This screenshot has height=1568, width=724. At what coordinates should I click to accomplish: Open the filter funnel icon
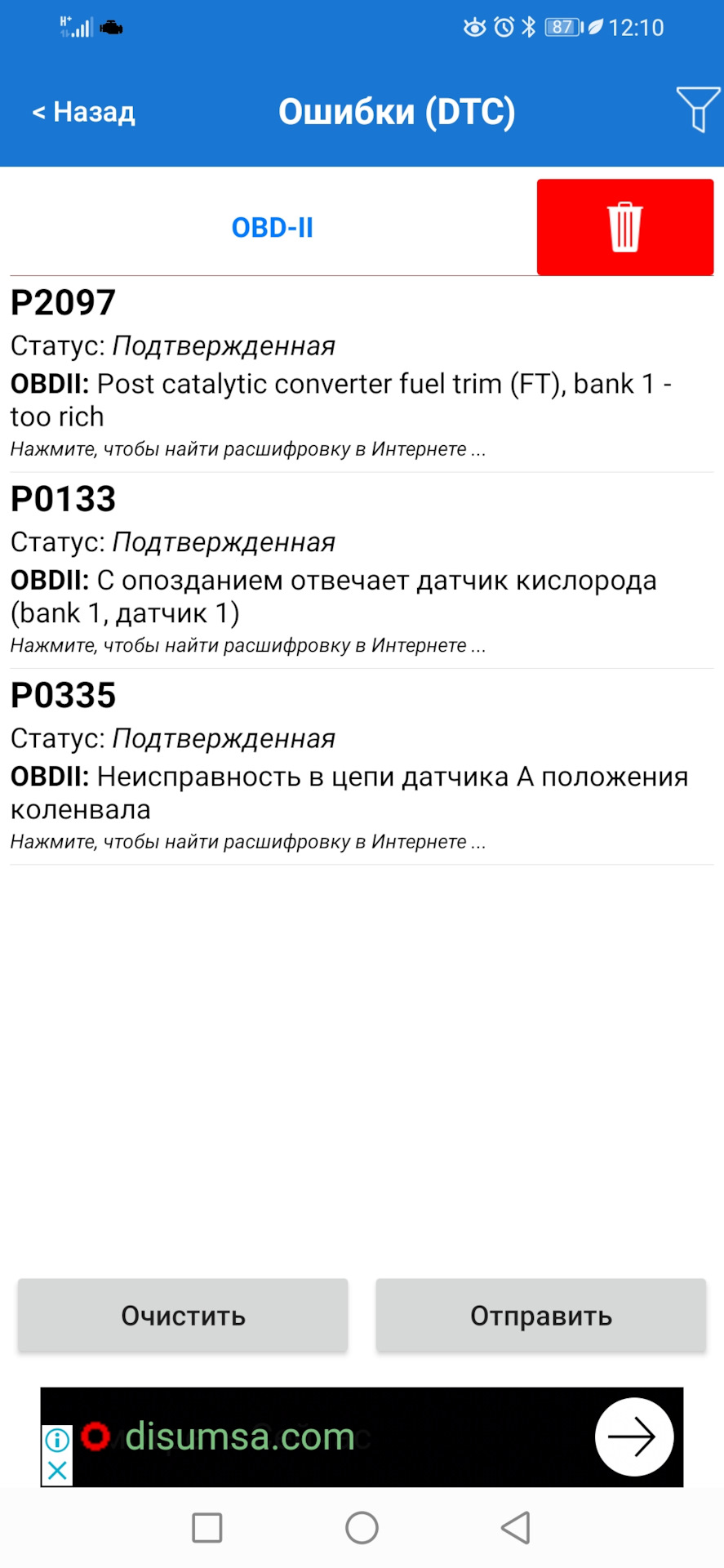click(698, 109)
